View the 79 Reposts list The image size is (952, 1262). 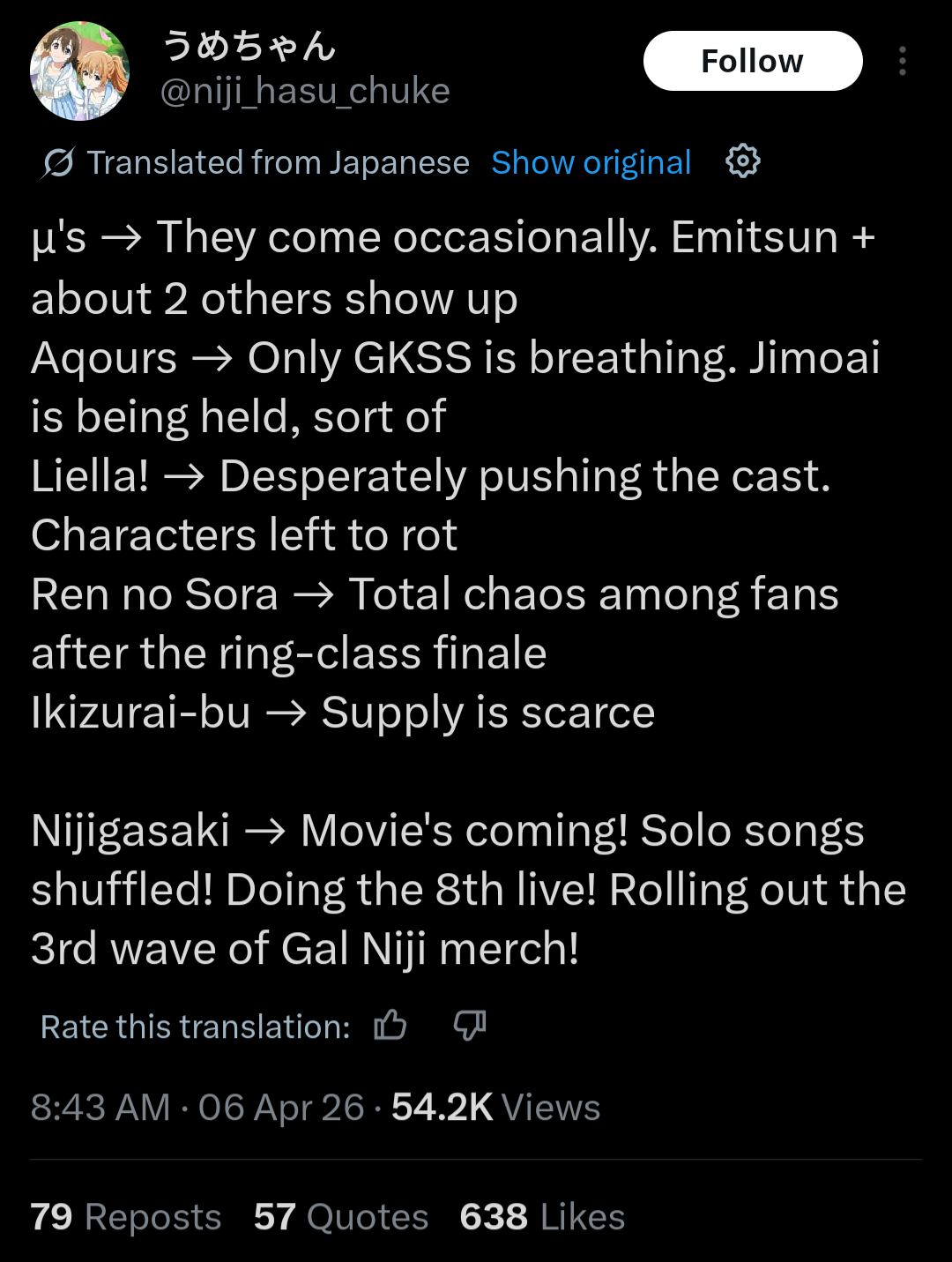125,1217
